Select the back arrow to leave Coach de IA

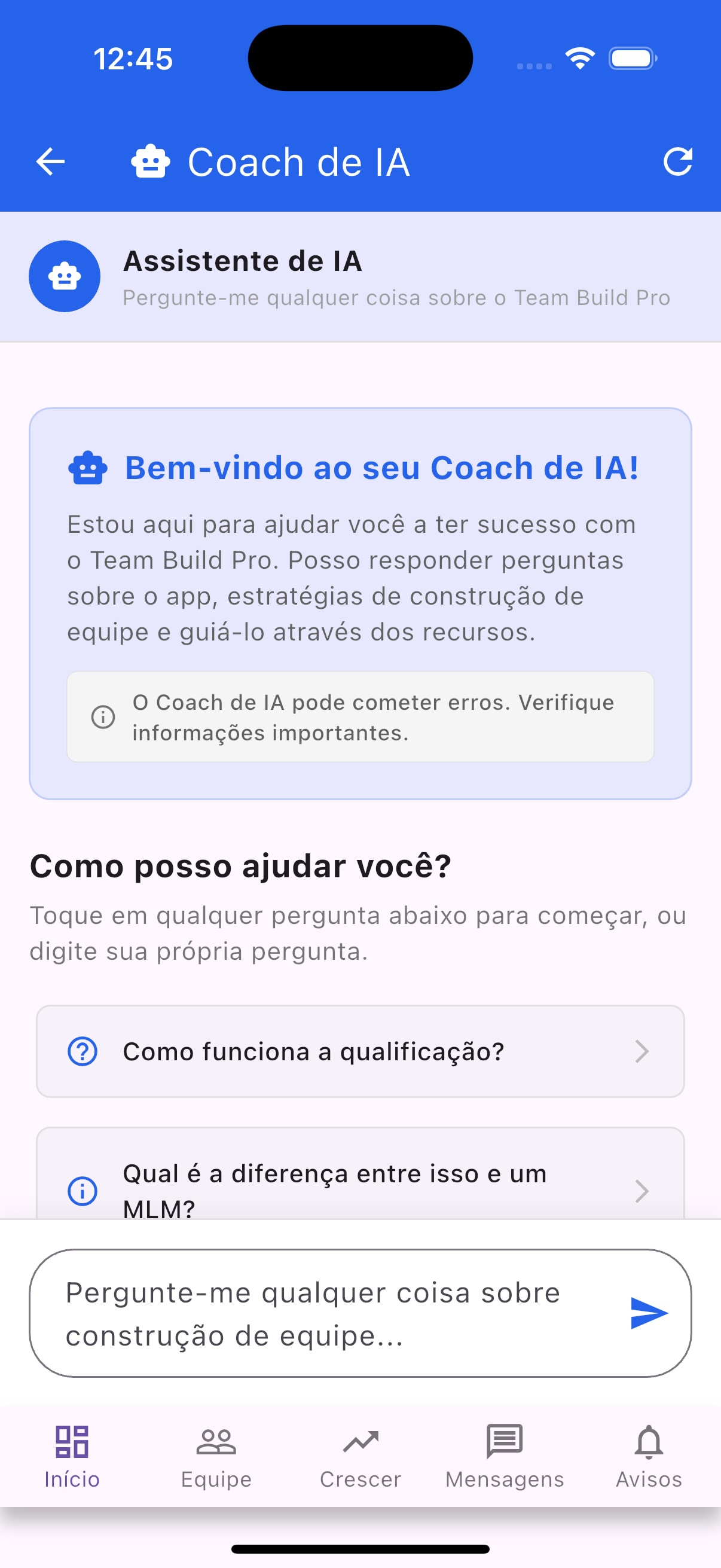[50, 161]
